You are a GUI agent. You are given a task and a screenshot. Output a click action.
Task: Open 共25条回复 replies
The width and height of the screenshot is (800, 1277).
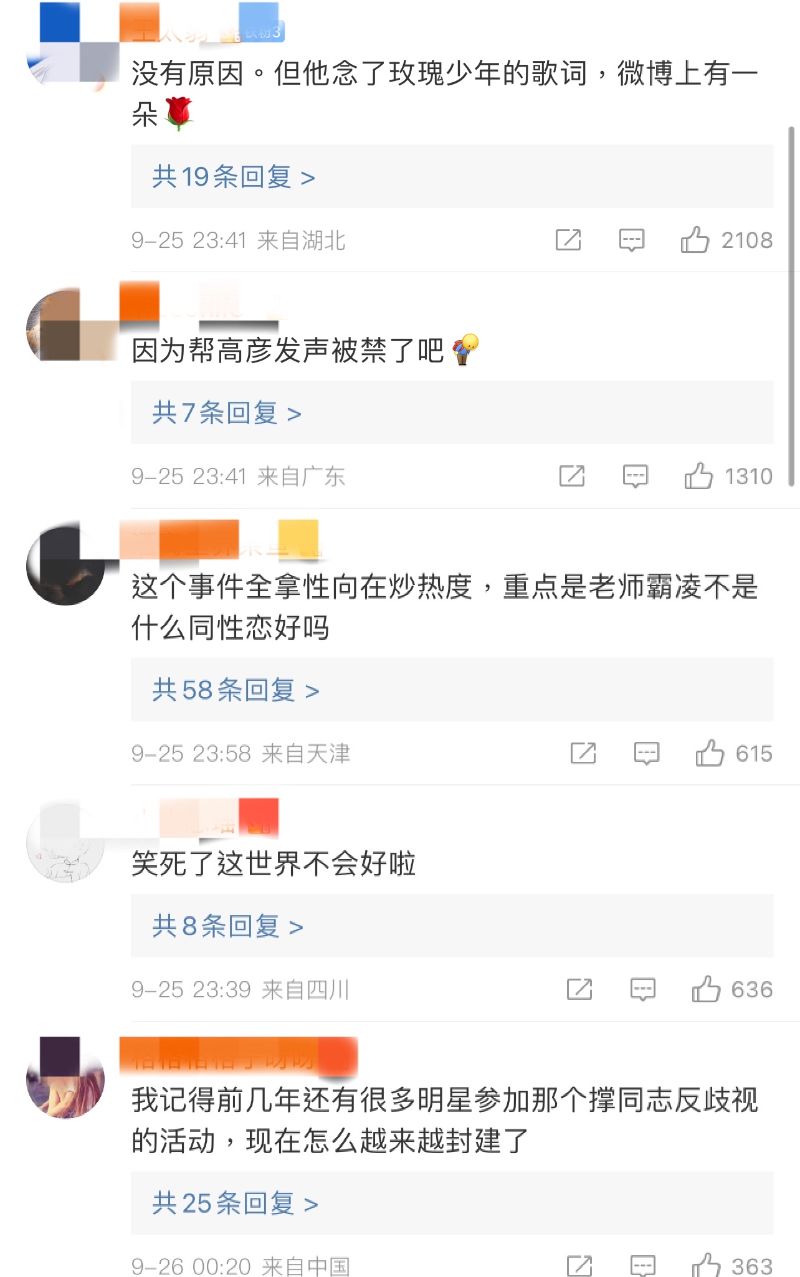[236, 1203]
